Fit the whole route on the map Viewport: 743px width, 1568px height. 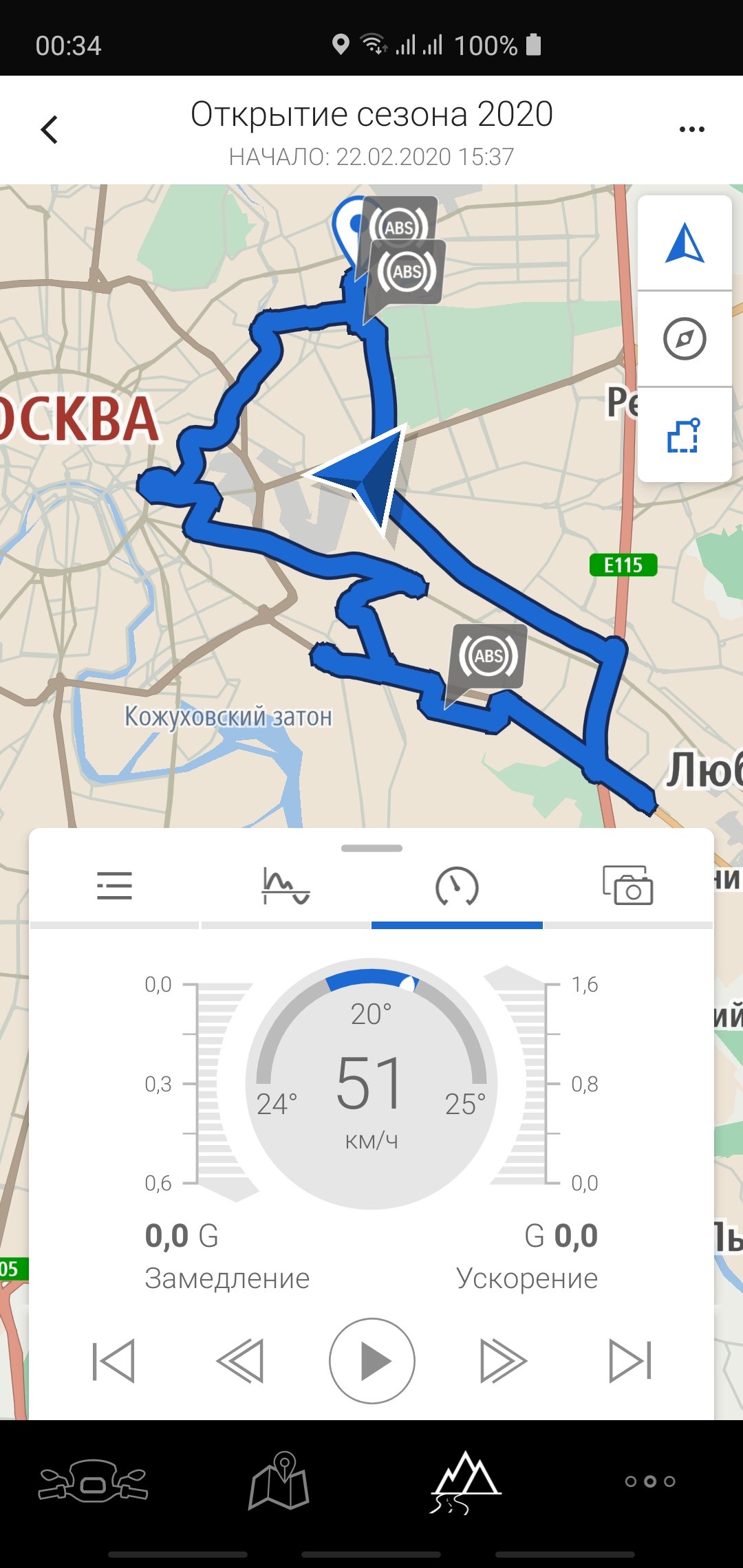pos(685,435)
